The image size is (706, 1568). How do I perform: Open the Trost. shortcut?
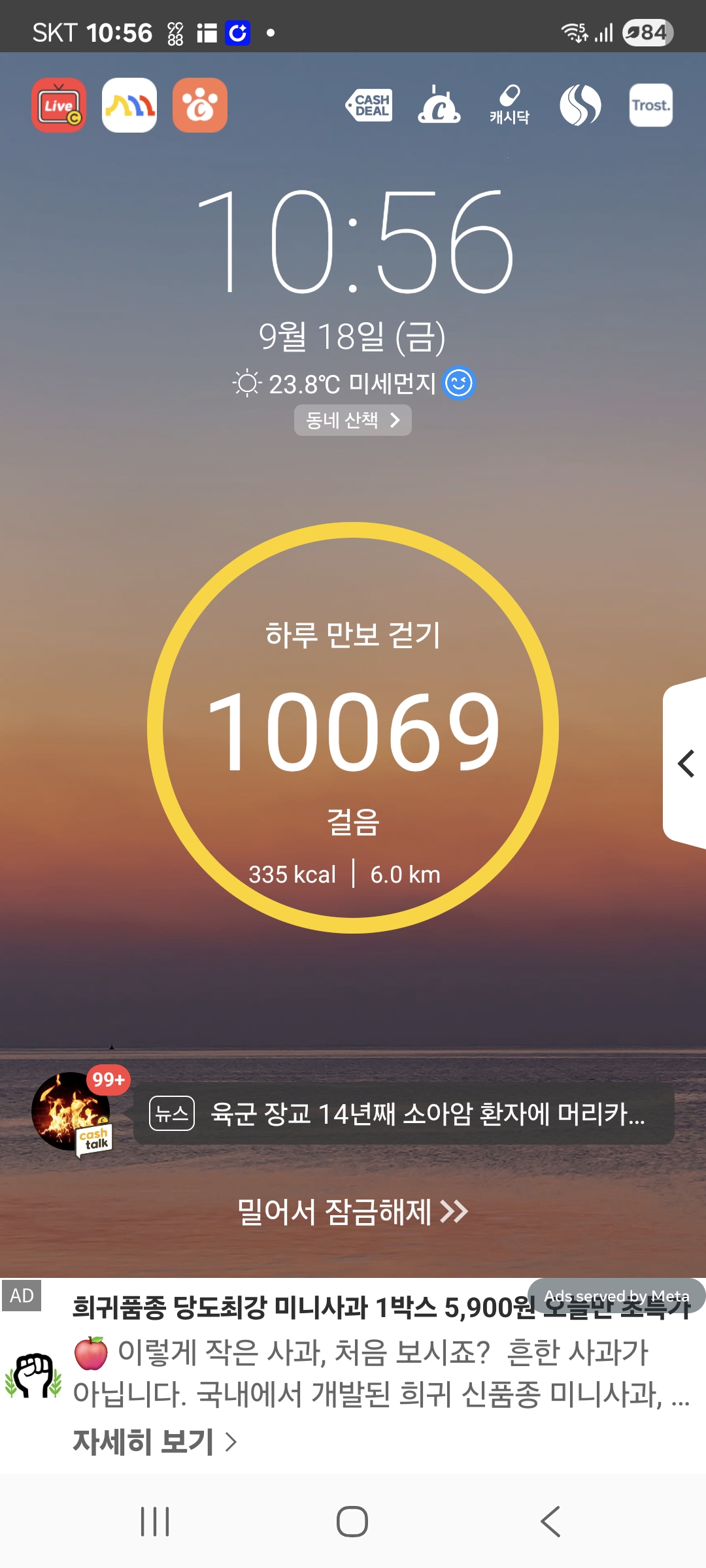point(651,105)
